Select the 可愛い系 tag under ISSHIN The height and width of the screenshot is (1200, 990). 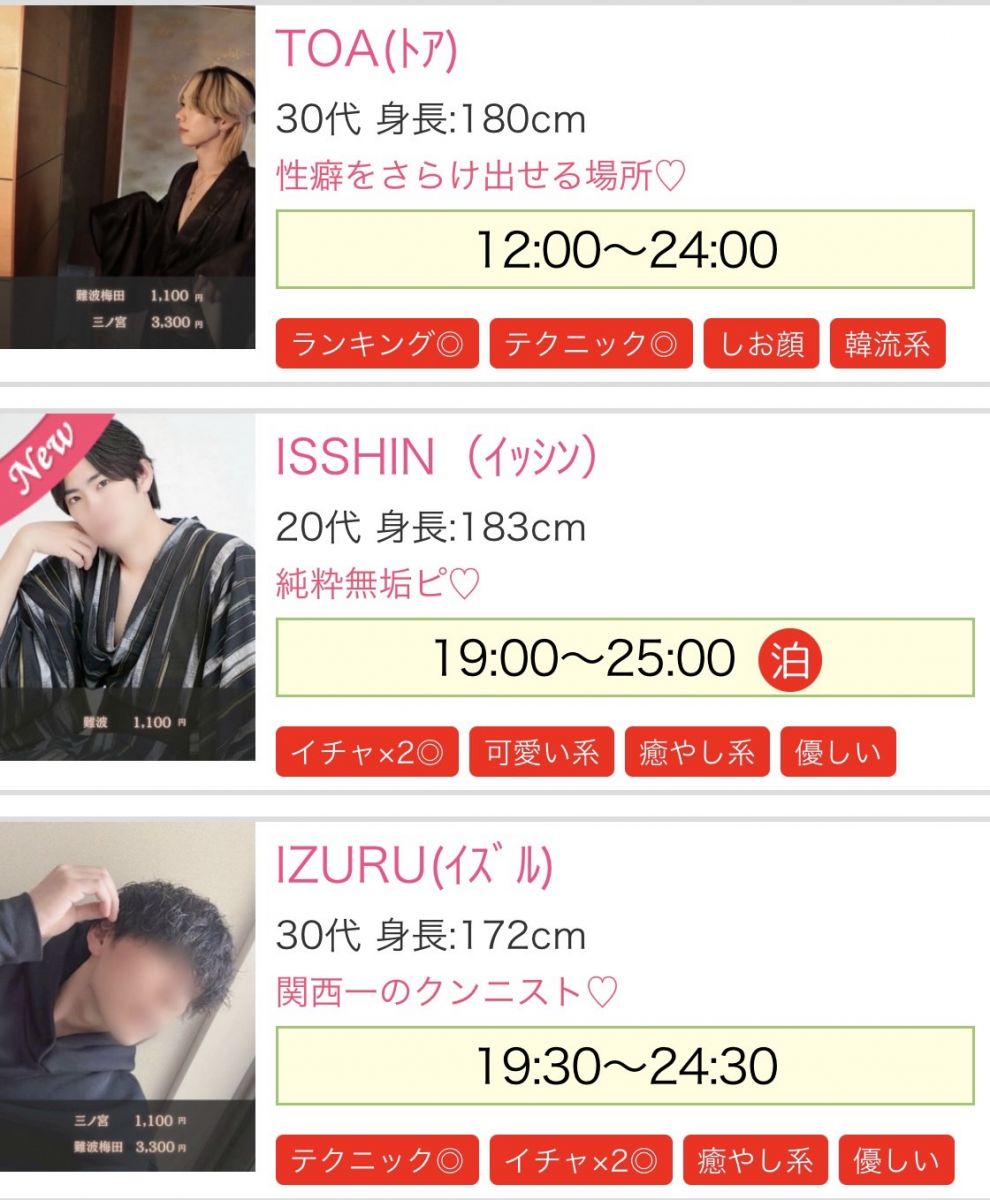click(x=542, y=752)
